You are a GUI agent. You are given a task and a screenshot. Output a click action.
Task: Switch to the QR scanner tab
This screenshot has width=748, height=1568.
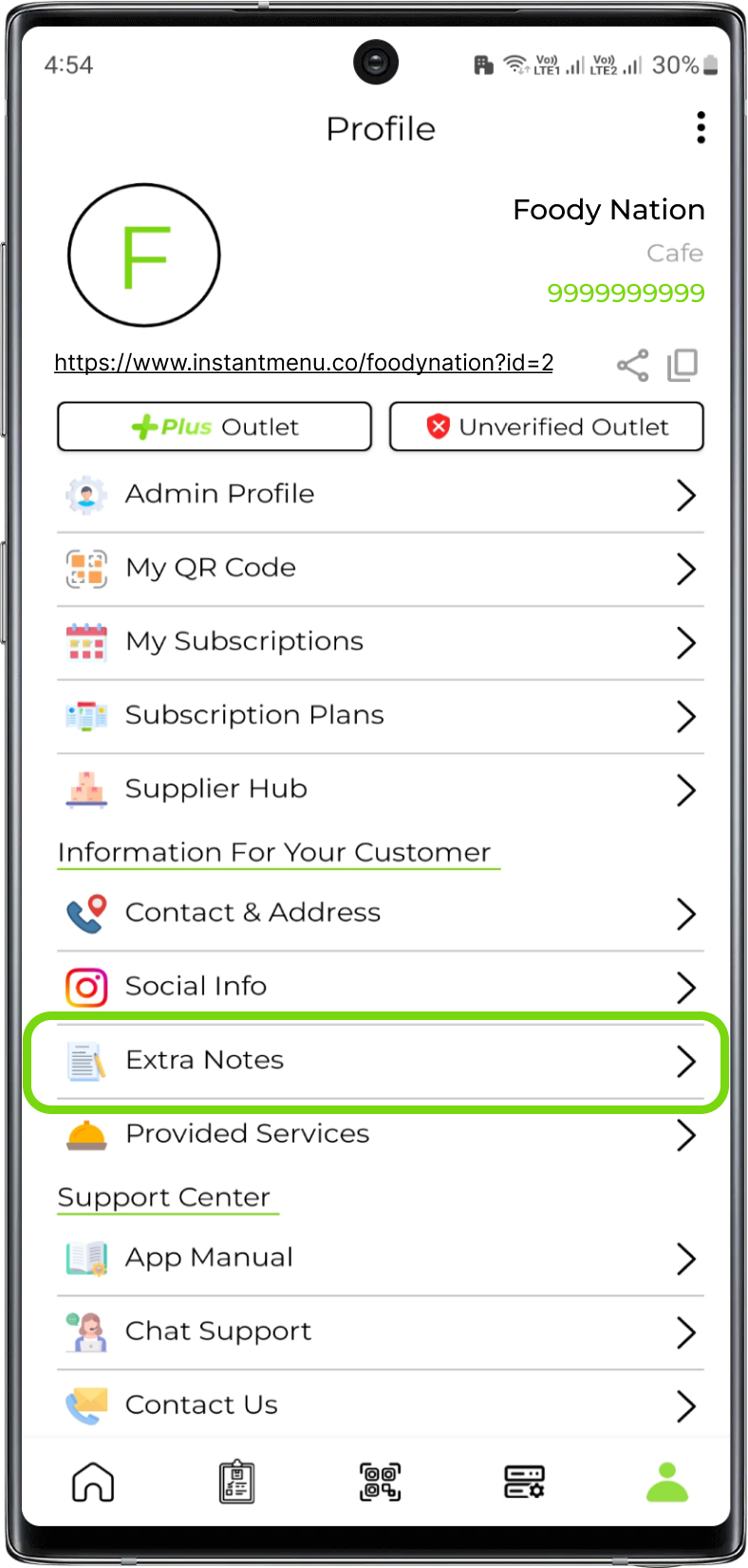coord(380,1481)
